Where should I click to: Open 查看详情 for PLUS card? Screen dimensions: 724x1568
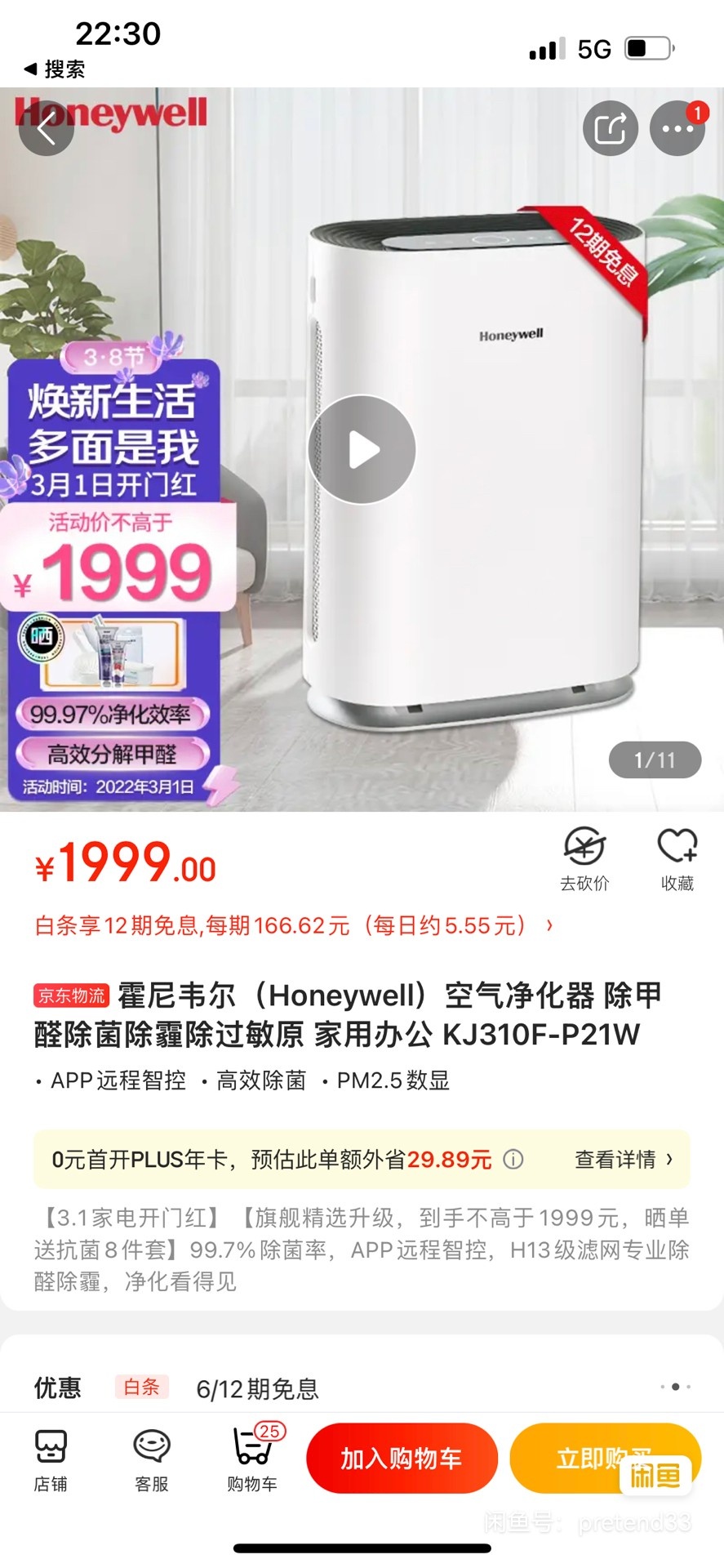[624, 1160]
